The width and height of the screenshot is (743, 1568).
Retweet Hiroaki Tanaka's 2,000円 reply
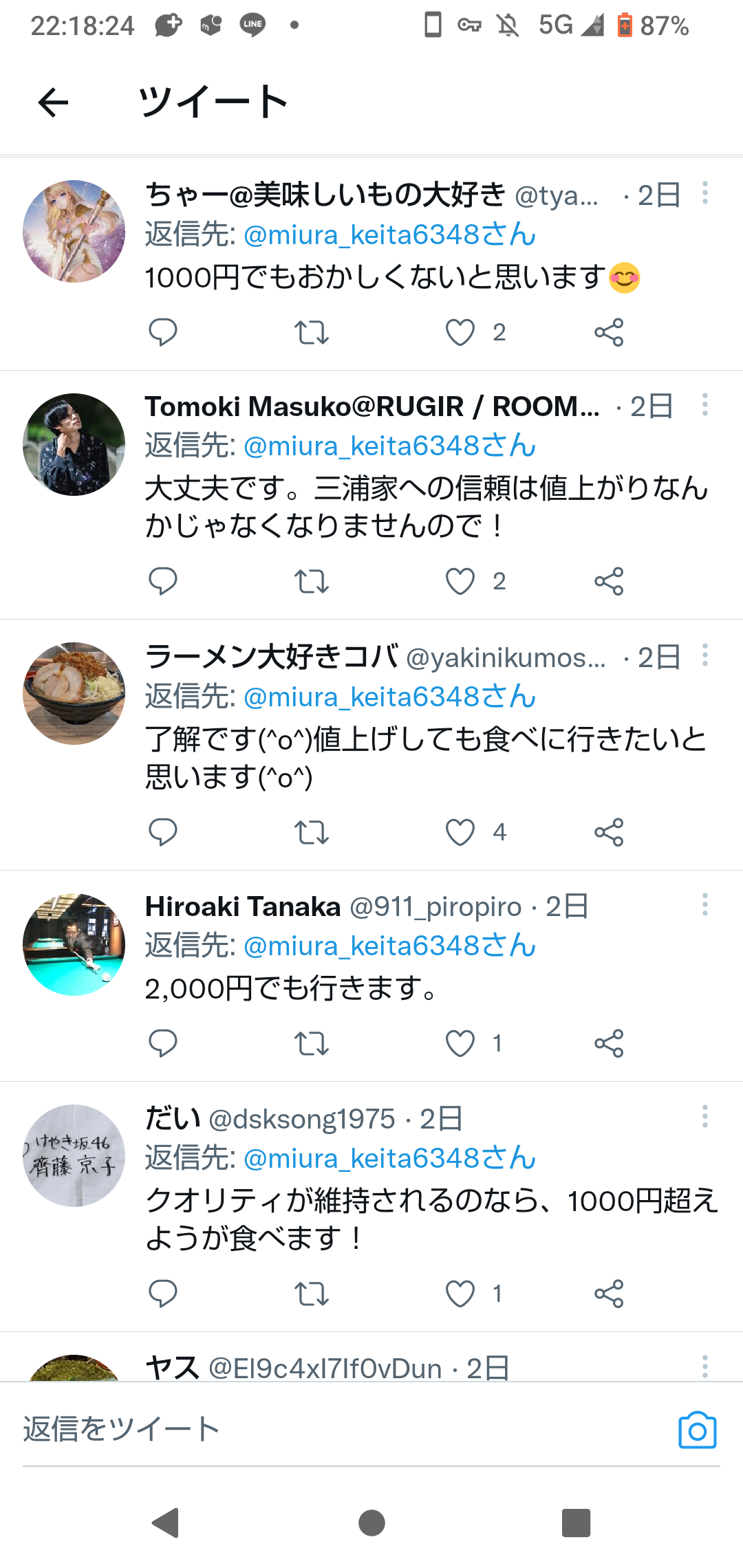(312, 1043)
